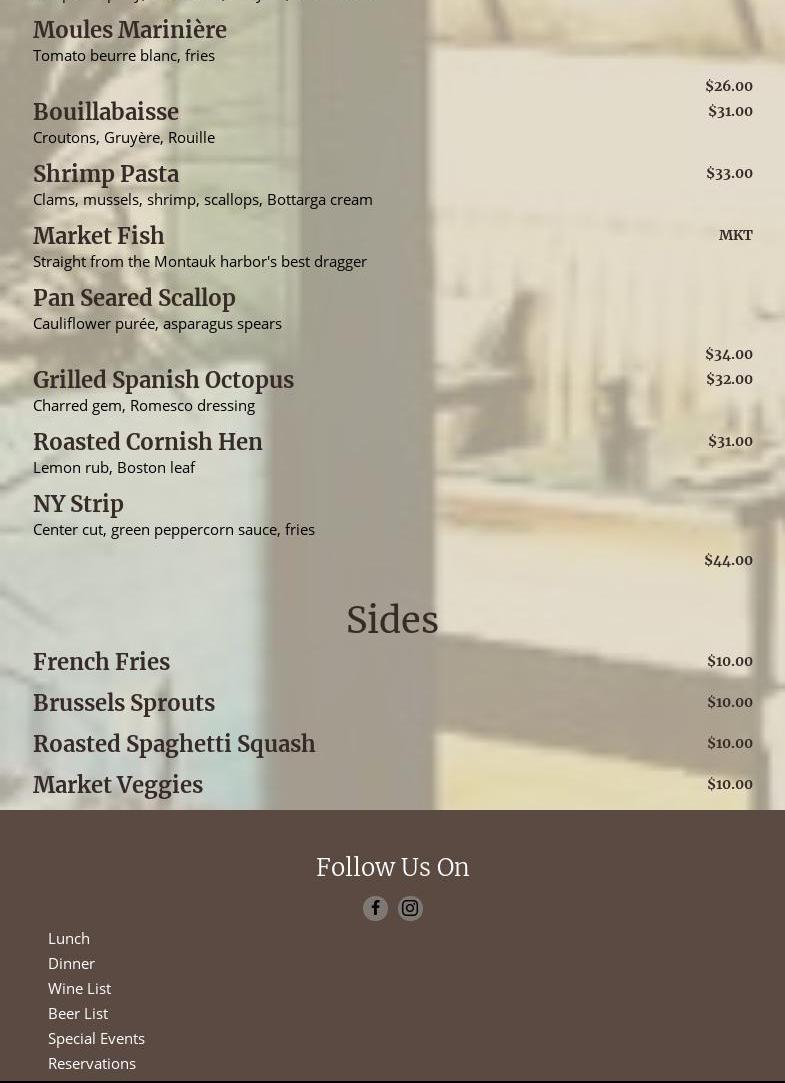Viewport: 785px width, 1083px height.
Task: Go to Reservations
Action: click(x=92, y=1063)
